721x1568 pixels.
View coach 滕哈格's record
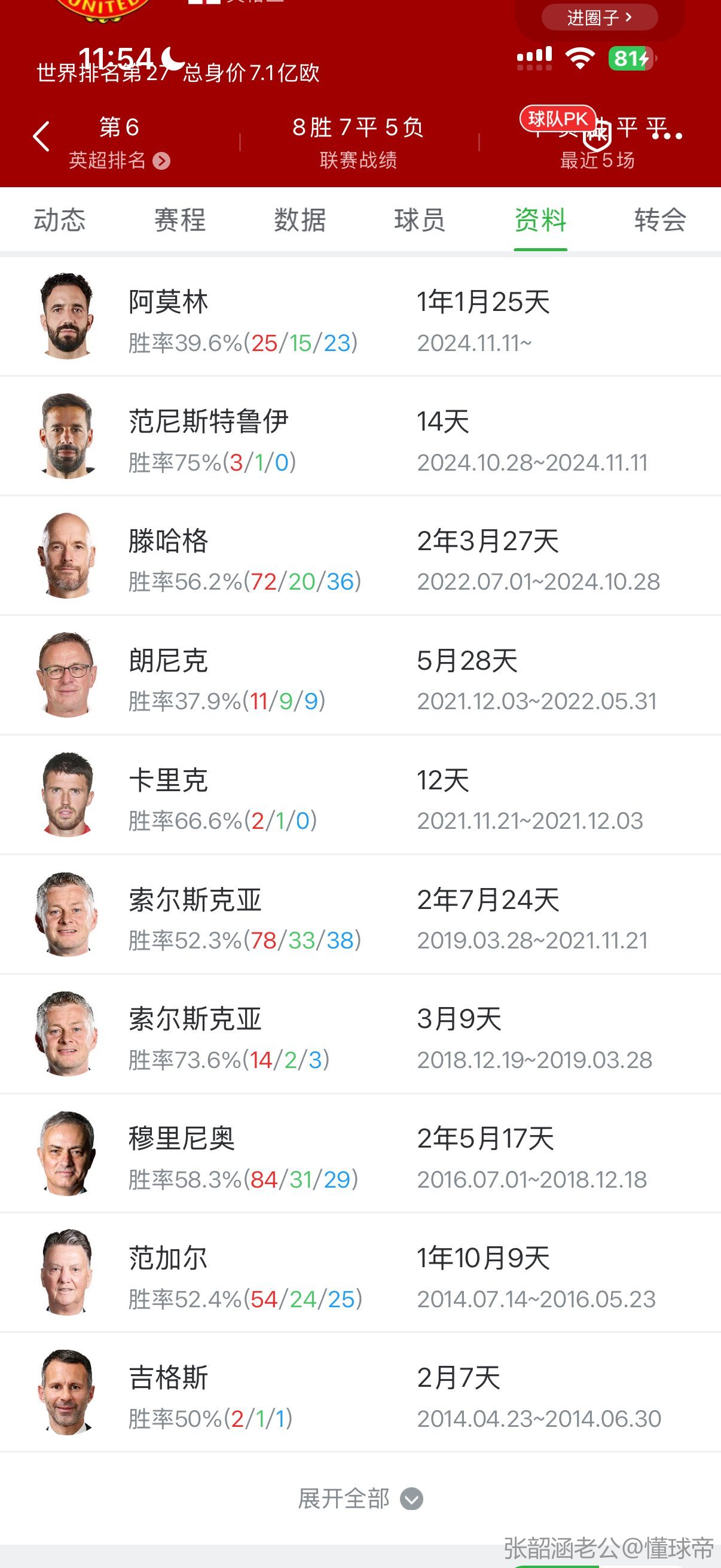coord(360,556)
